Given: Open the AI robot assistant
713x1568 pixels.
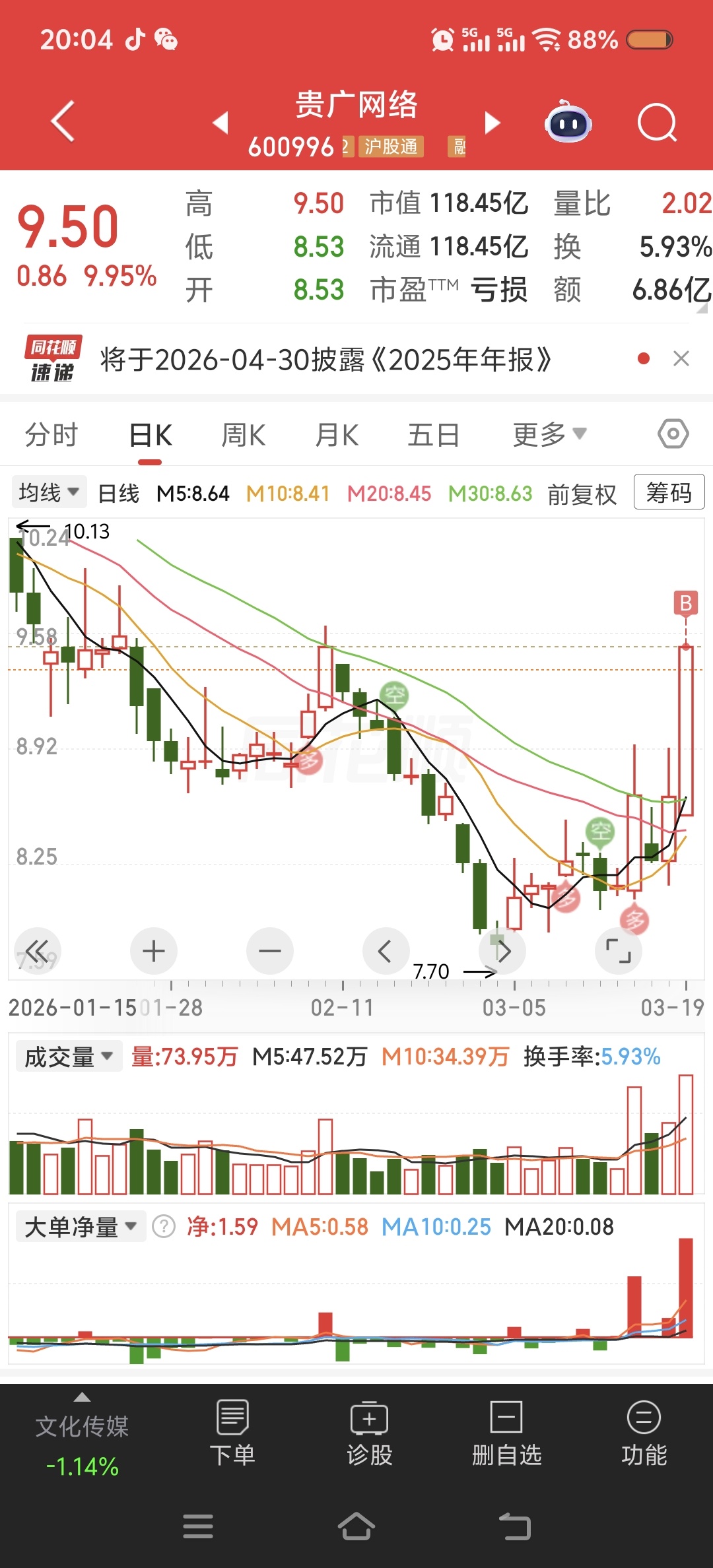Looking at the screenshot, I should tap(568, 122).
